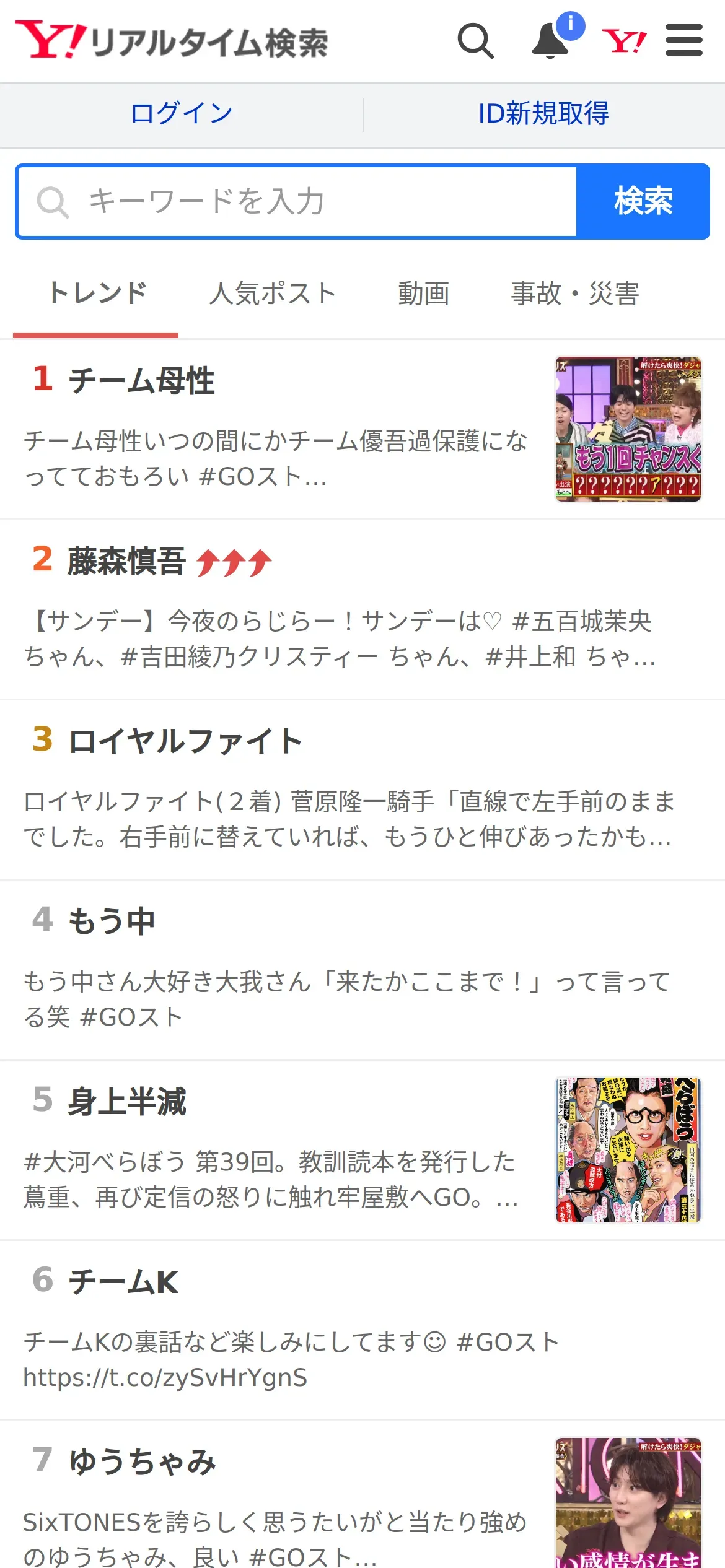Image resolution: width=725 pixels, height=1568 pixels.
Task: Focus the キーワードを入力 search field
Action: click(x=297, y=201)
